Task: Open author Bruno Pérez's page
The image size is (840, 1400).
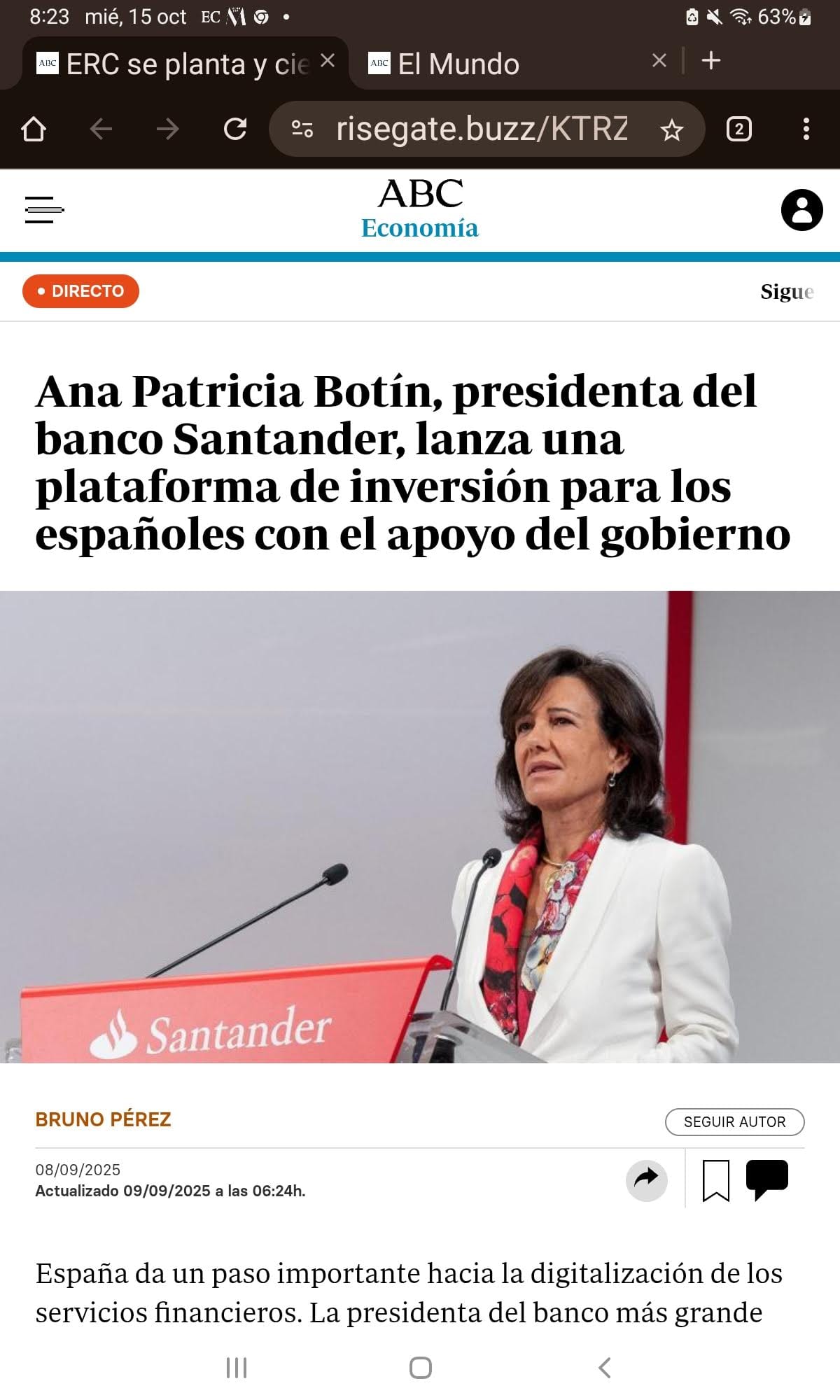Action: [x=103, y=1119]
